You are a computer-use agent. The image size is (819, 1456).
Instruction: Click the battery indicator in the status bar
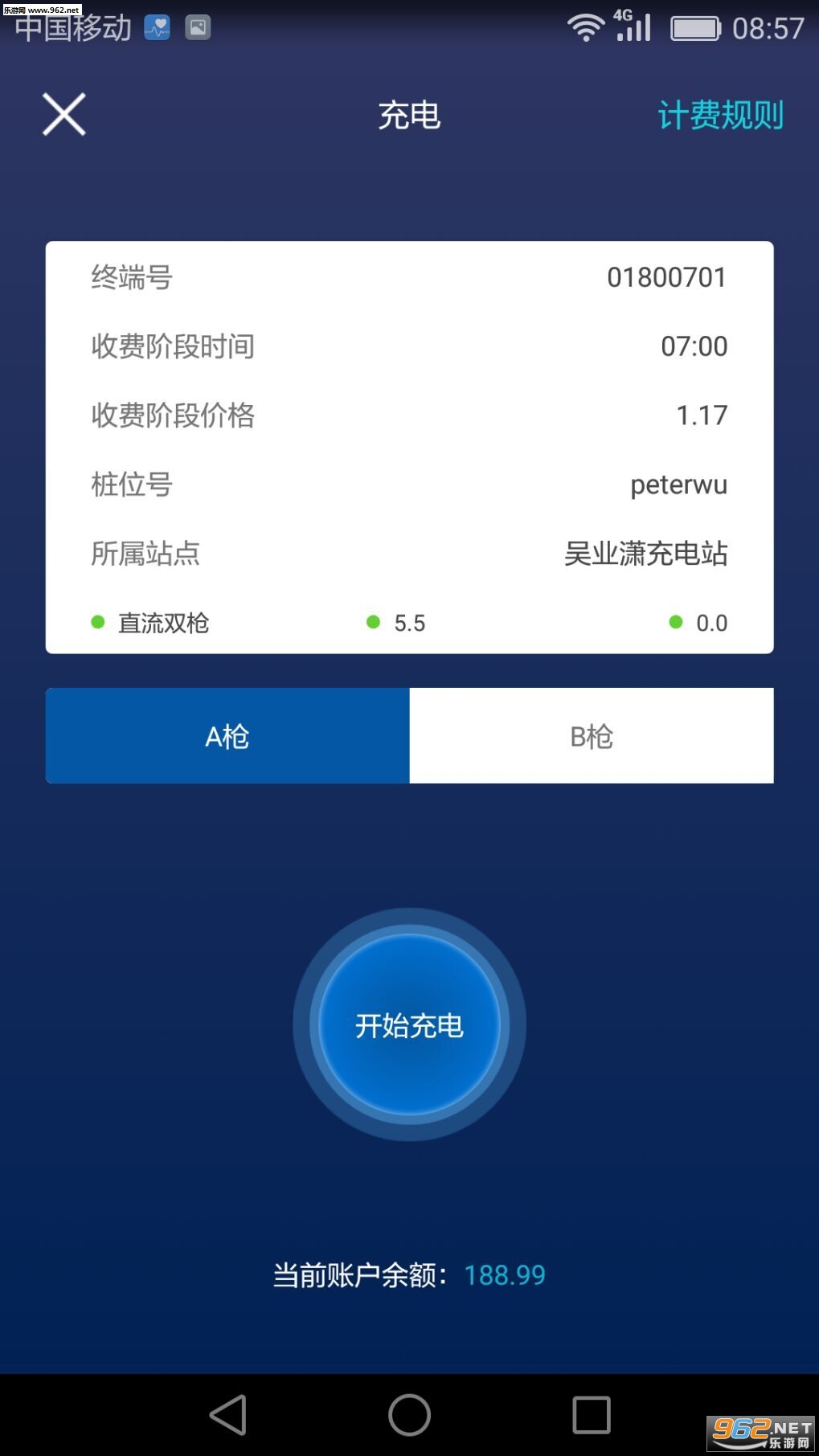(x=696, y=27)
